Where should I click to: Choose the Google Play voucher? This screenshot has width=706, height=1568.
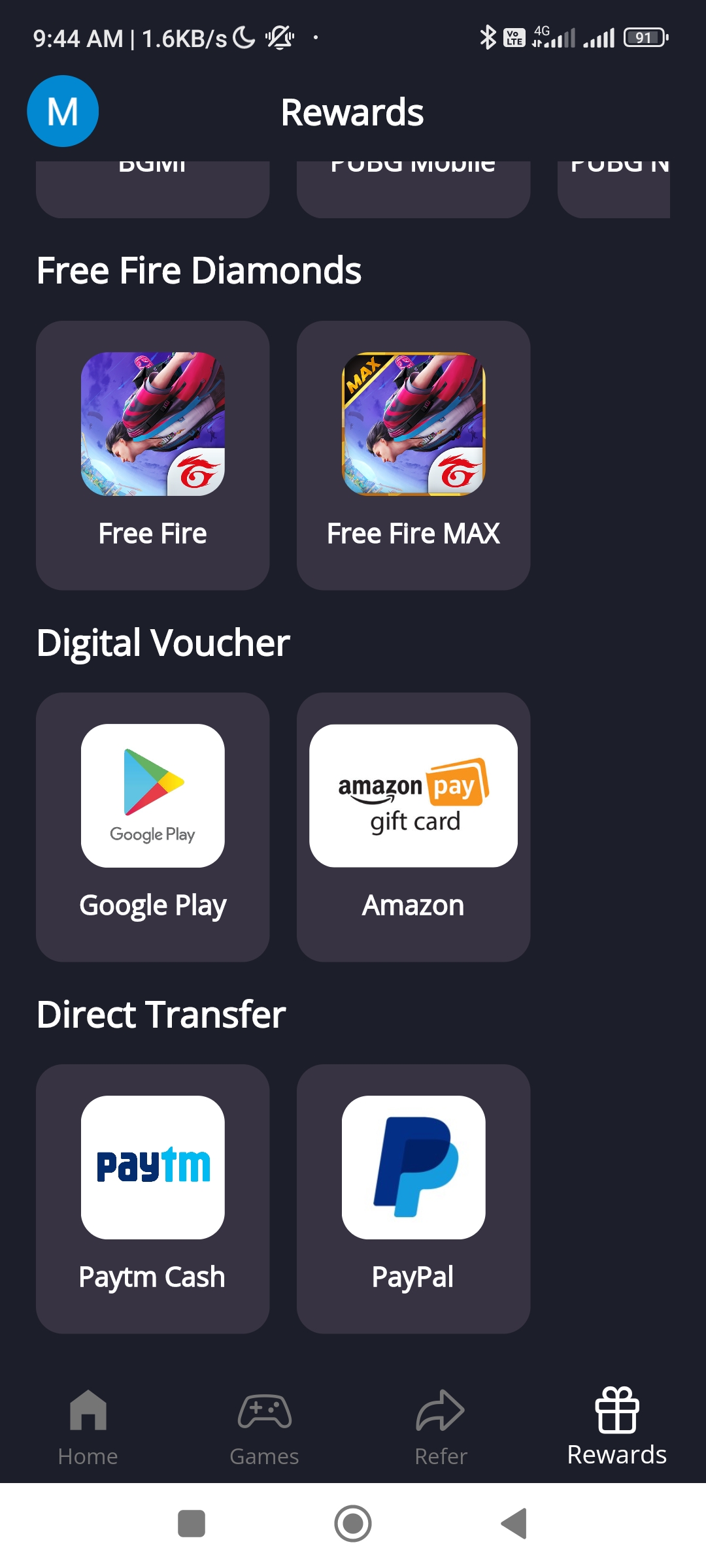(x=152, y=826)
